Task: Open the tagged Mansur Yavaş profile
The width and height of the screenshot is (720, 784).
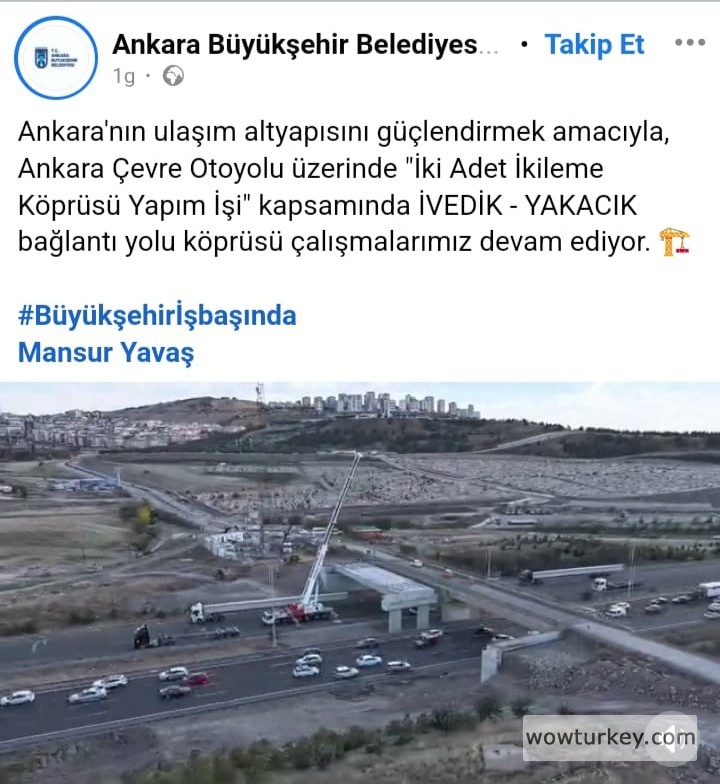Action: 106,352
